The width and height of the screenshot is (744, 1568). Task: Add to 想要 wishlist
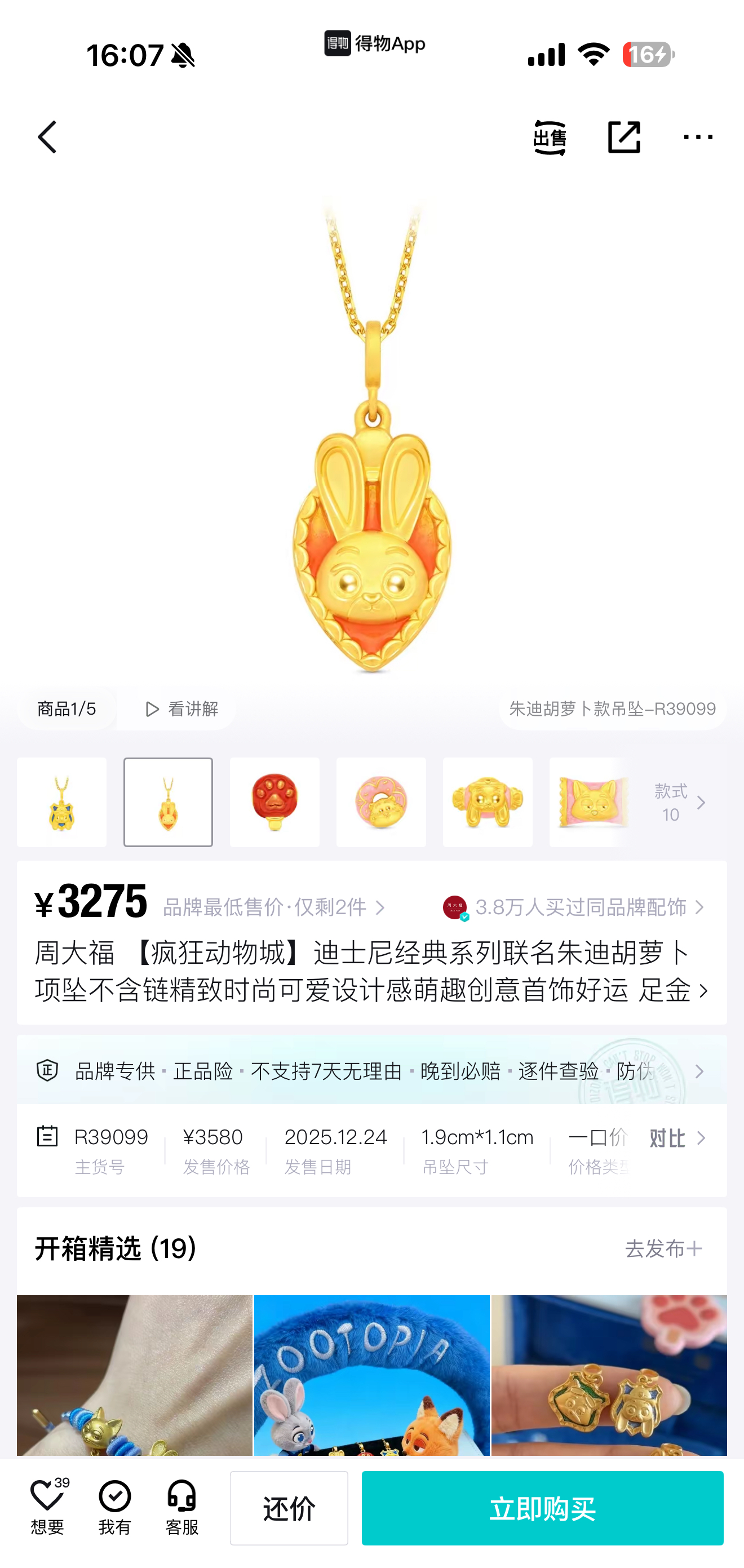pos(47,1507)
